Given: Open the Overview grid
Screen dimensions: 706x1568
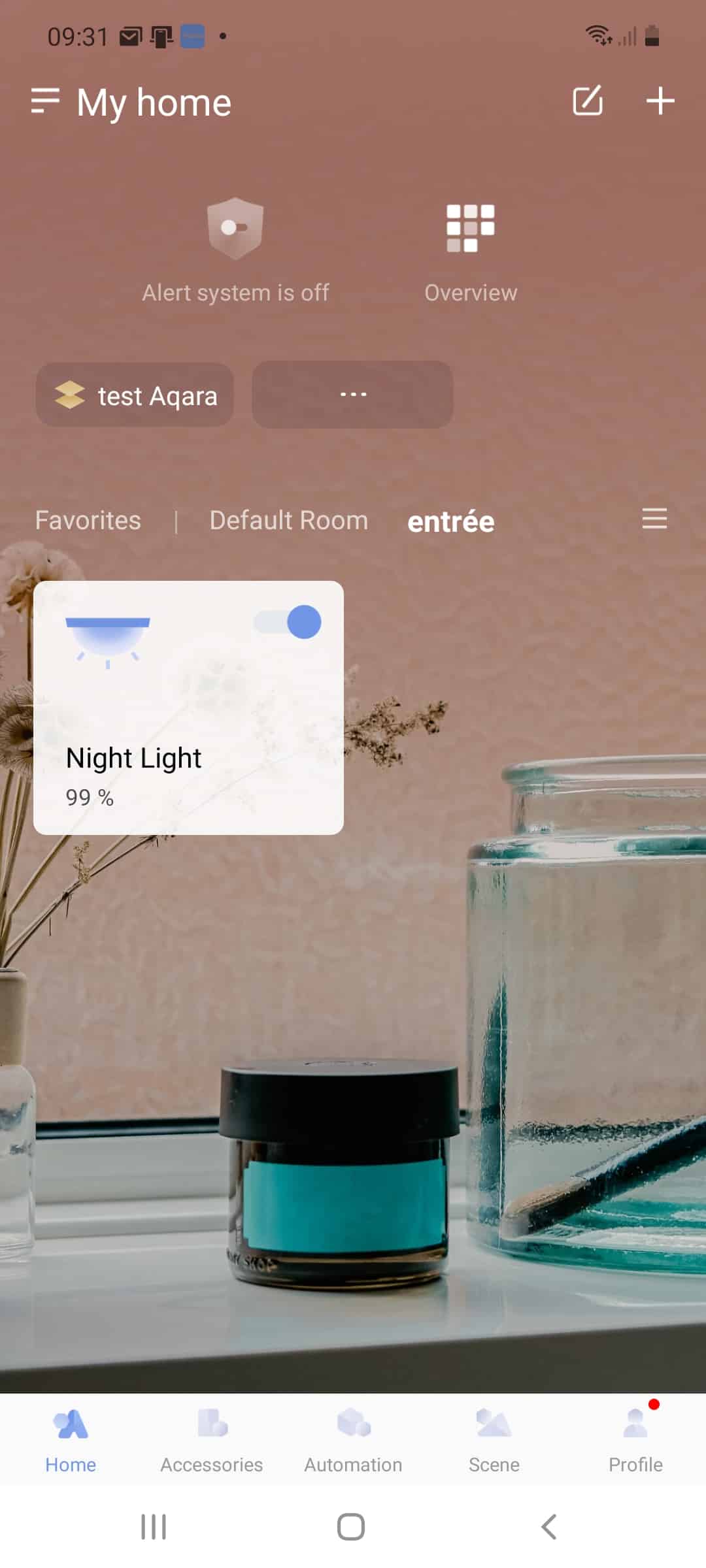Looking at the screenshot, I should click(471, 228).
